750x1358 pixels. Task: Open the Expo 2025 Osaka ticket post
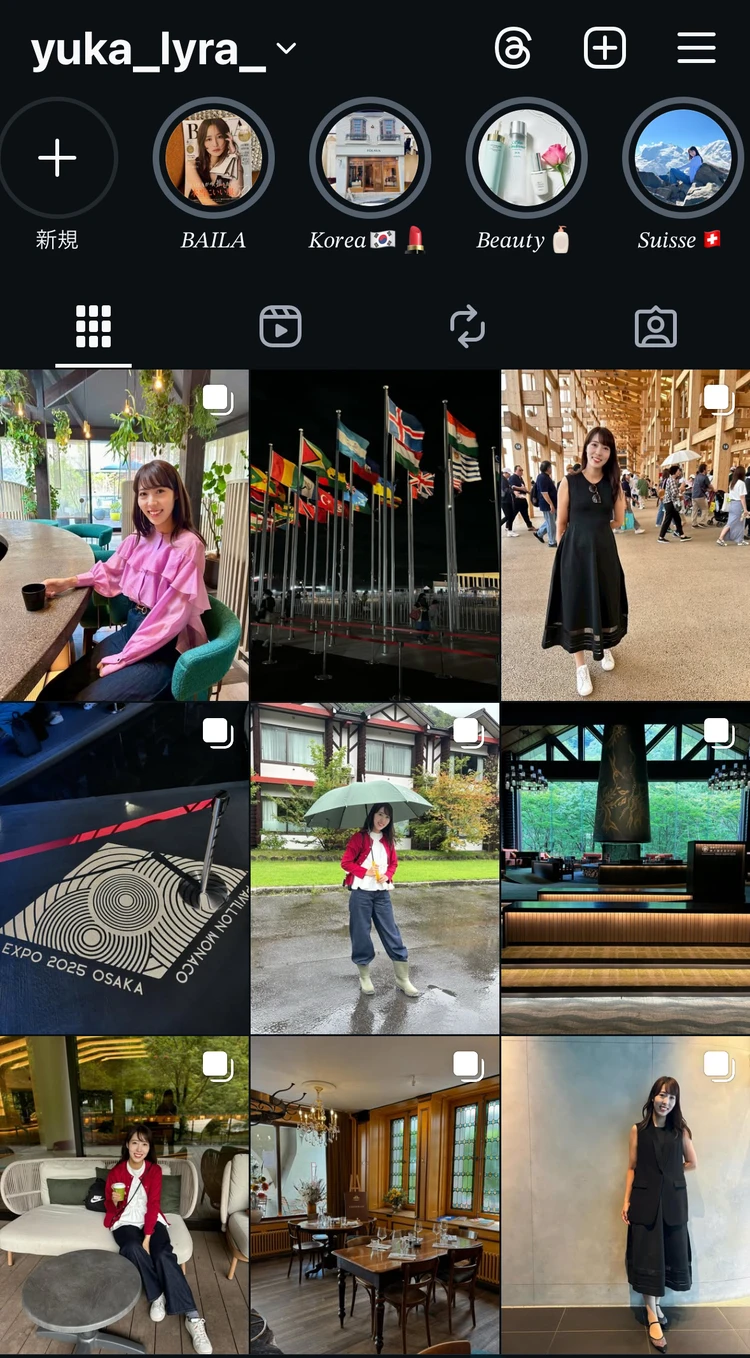pos(125,865)
